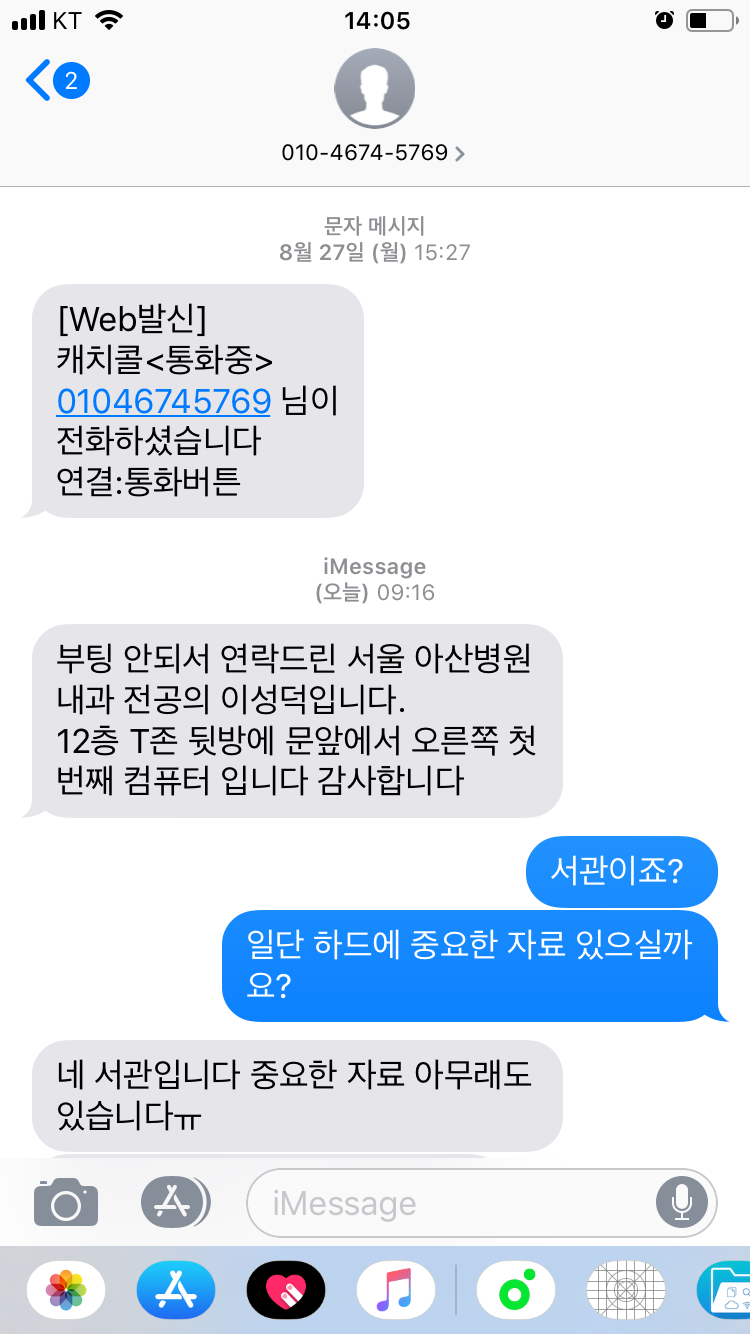Open the camera to attach a photo
750x1334 pixels.
[x=66, y=1202]
